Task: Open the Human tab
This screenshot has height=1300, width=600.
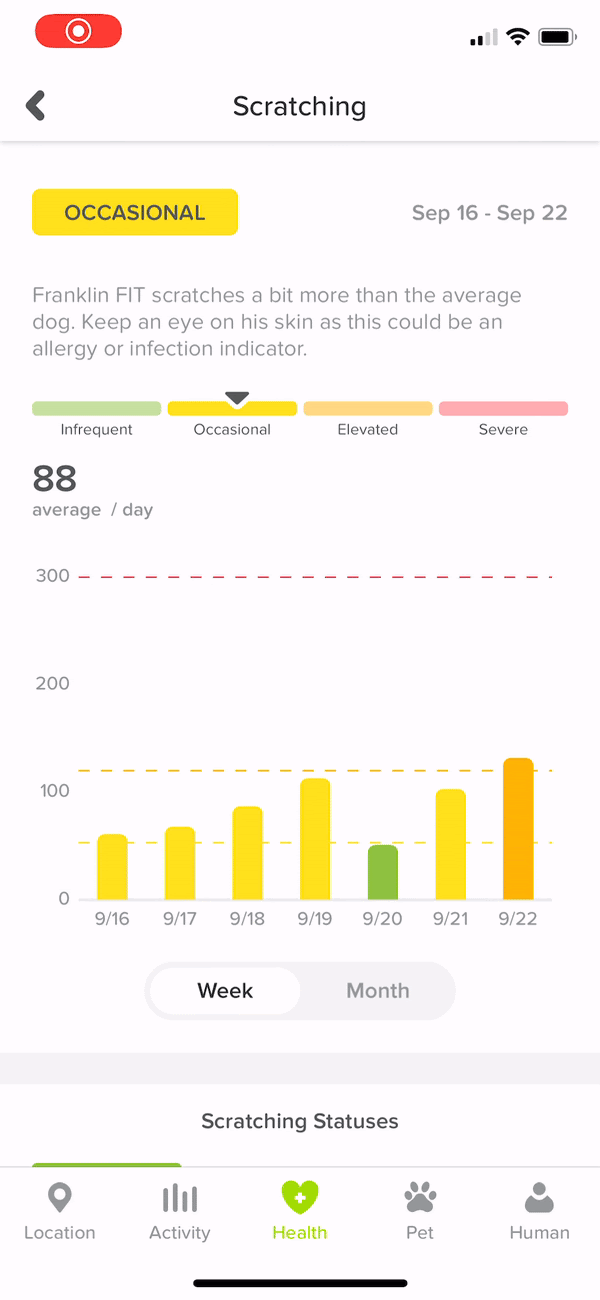Action: [x=540, y=1212]
